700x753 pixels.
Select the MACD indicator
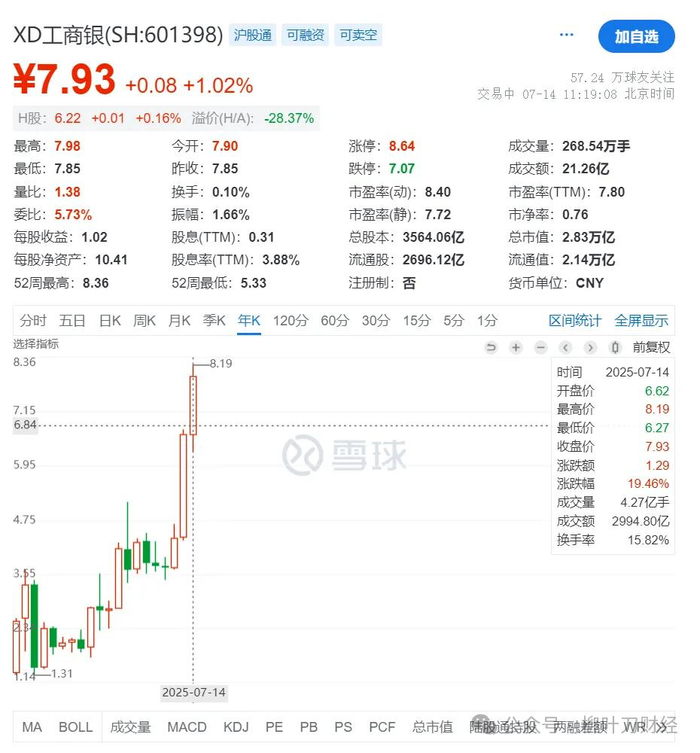tap(187, 727)
